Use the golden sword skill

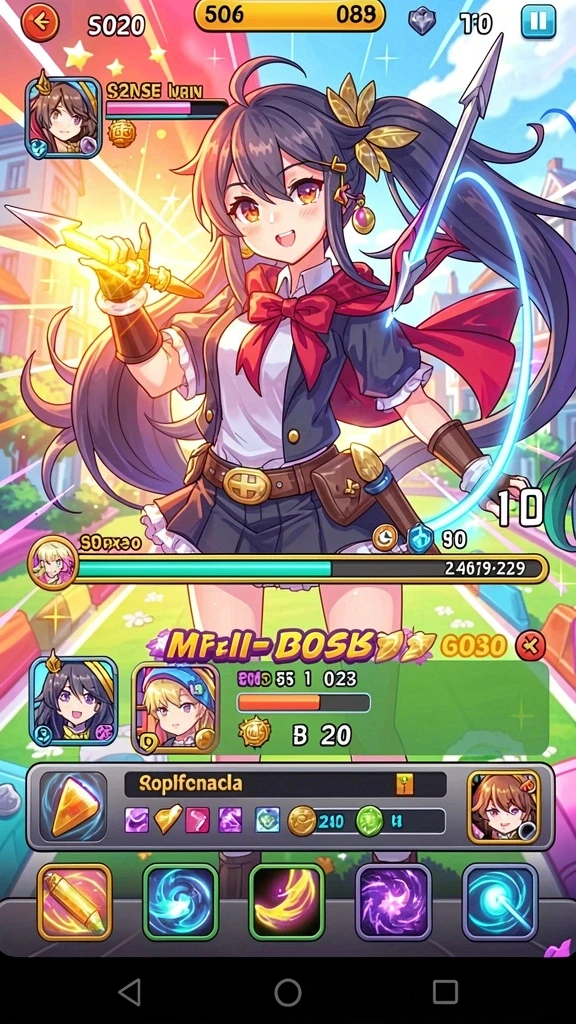(x=74, y=902)
